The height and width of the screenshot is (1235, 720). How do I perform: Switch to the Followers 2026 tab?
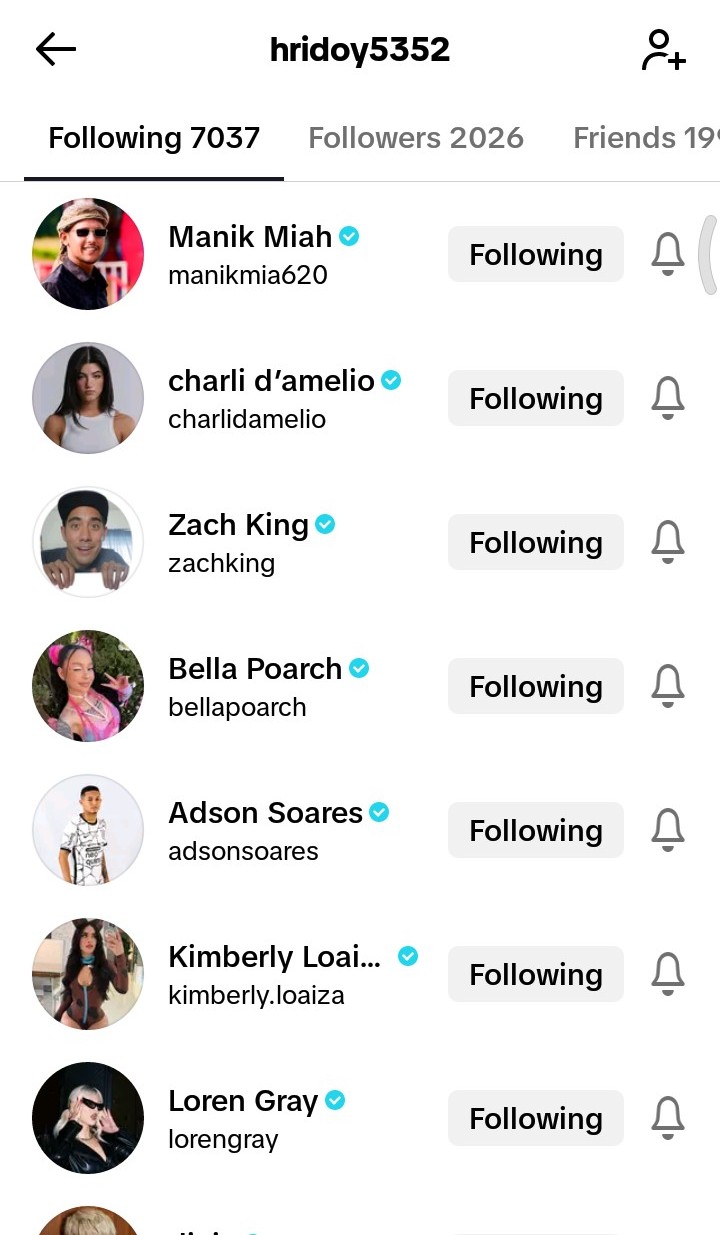[416, 138]
